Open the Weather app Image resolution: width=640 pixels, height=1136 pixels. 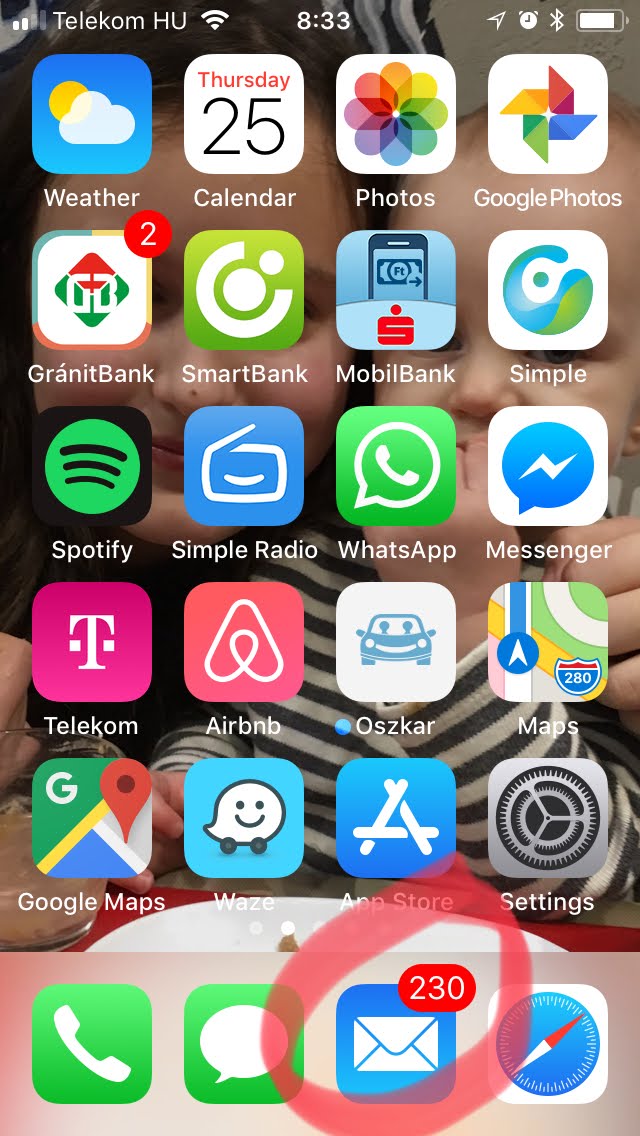pos(92,114)
